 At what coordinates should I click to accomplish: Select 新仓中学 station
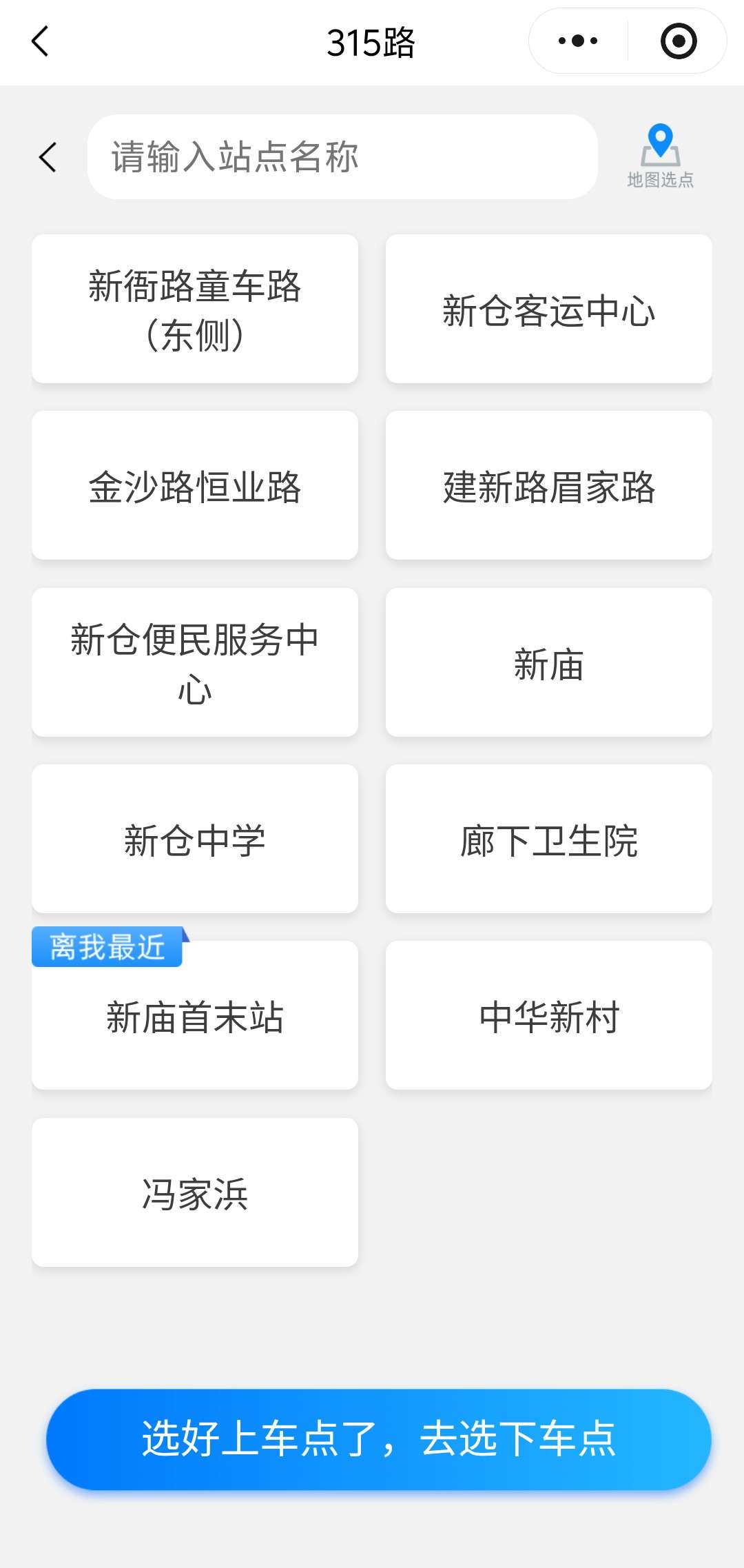195,839
